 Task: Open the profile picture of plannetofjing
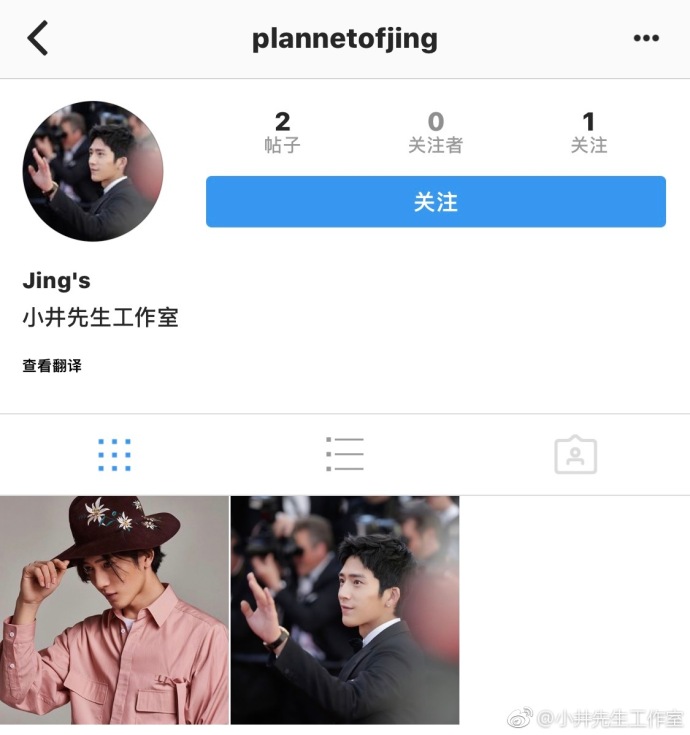tap(93, 171)
